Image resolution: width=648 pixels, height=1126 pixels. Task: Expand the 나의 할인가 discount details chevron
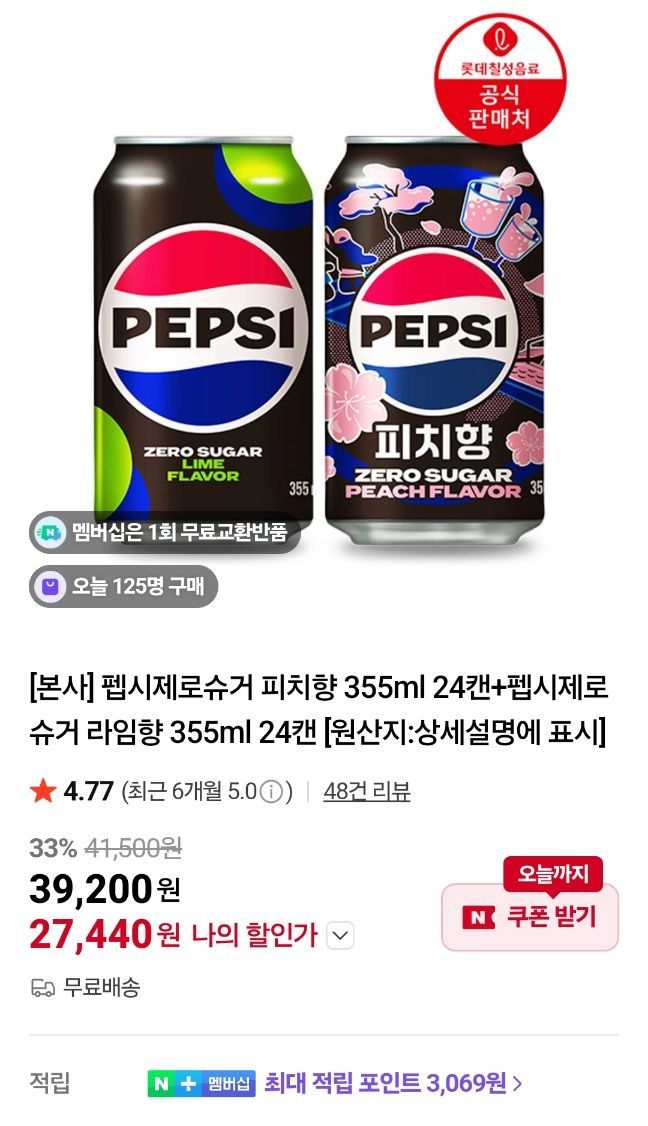(x=341, y=936)
